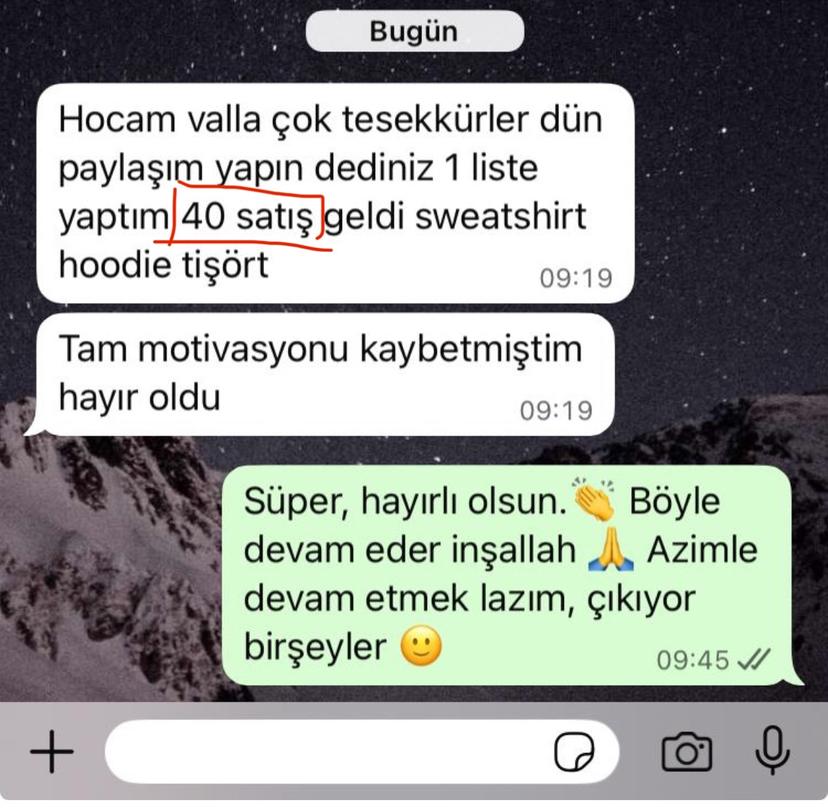The height and width of the screenshot is (808, 828).
Task: Open the attachment plus menu
Action: click(x=51, y=751)
